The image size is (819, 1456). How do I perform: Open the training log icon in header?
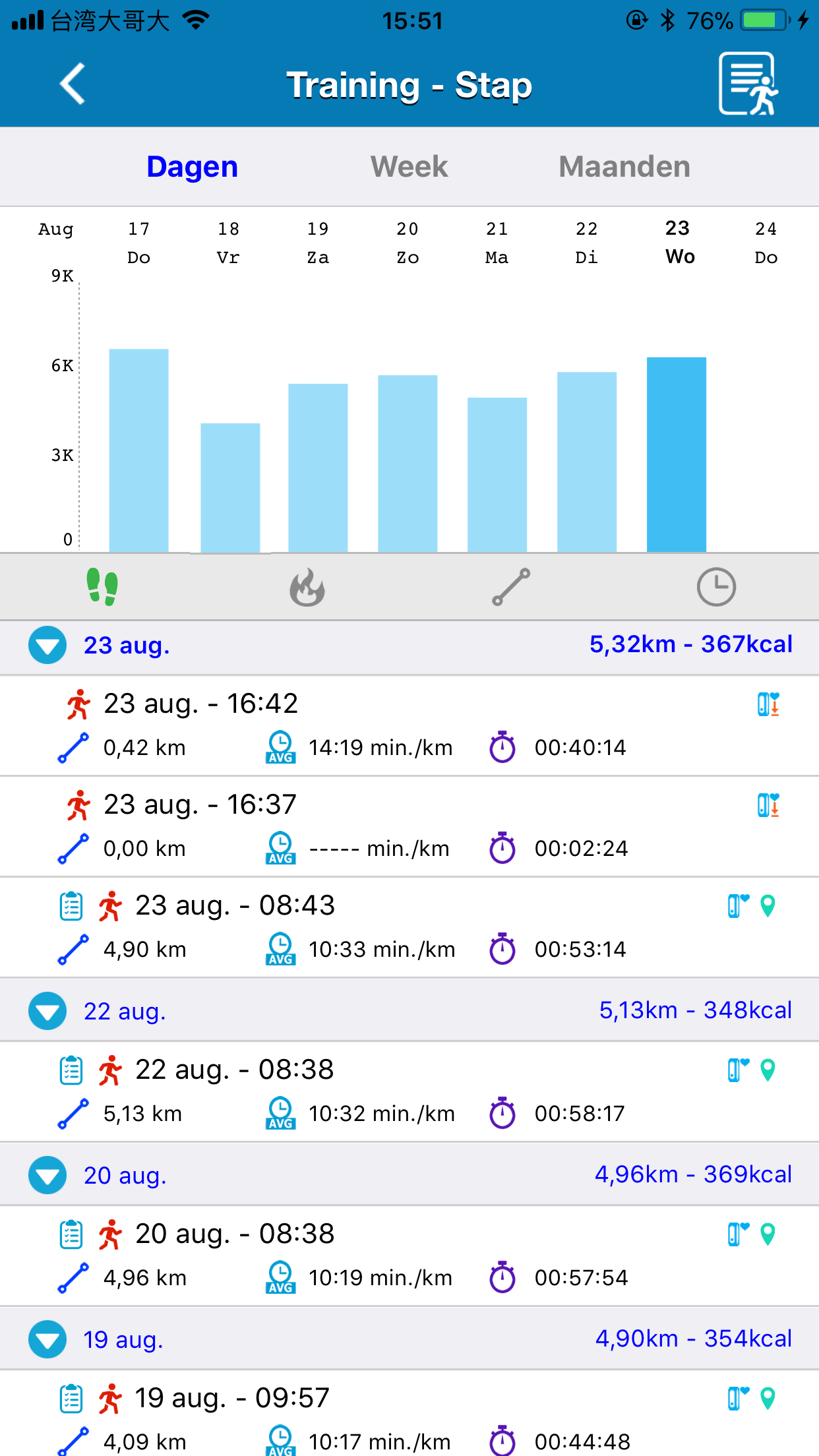point(748,84)
